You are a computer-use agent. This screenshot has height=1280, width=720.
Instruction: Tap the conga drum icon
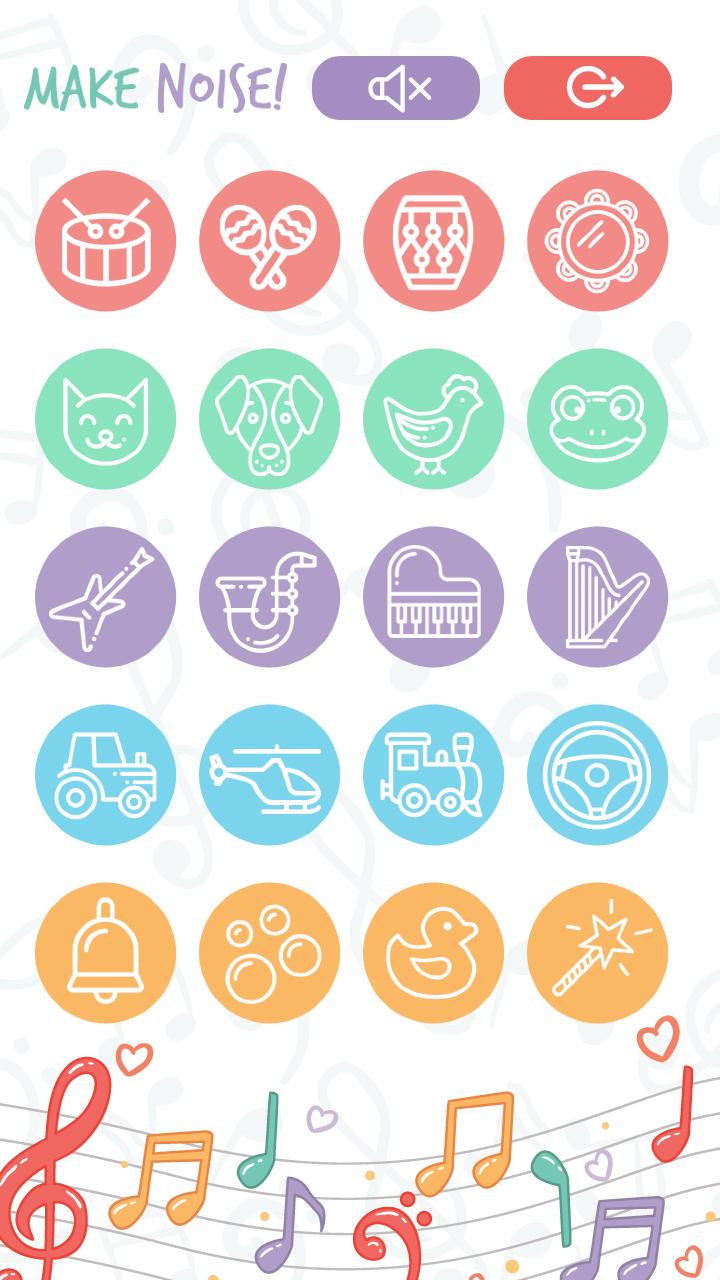(x=433, y=241)
